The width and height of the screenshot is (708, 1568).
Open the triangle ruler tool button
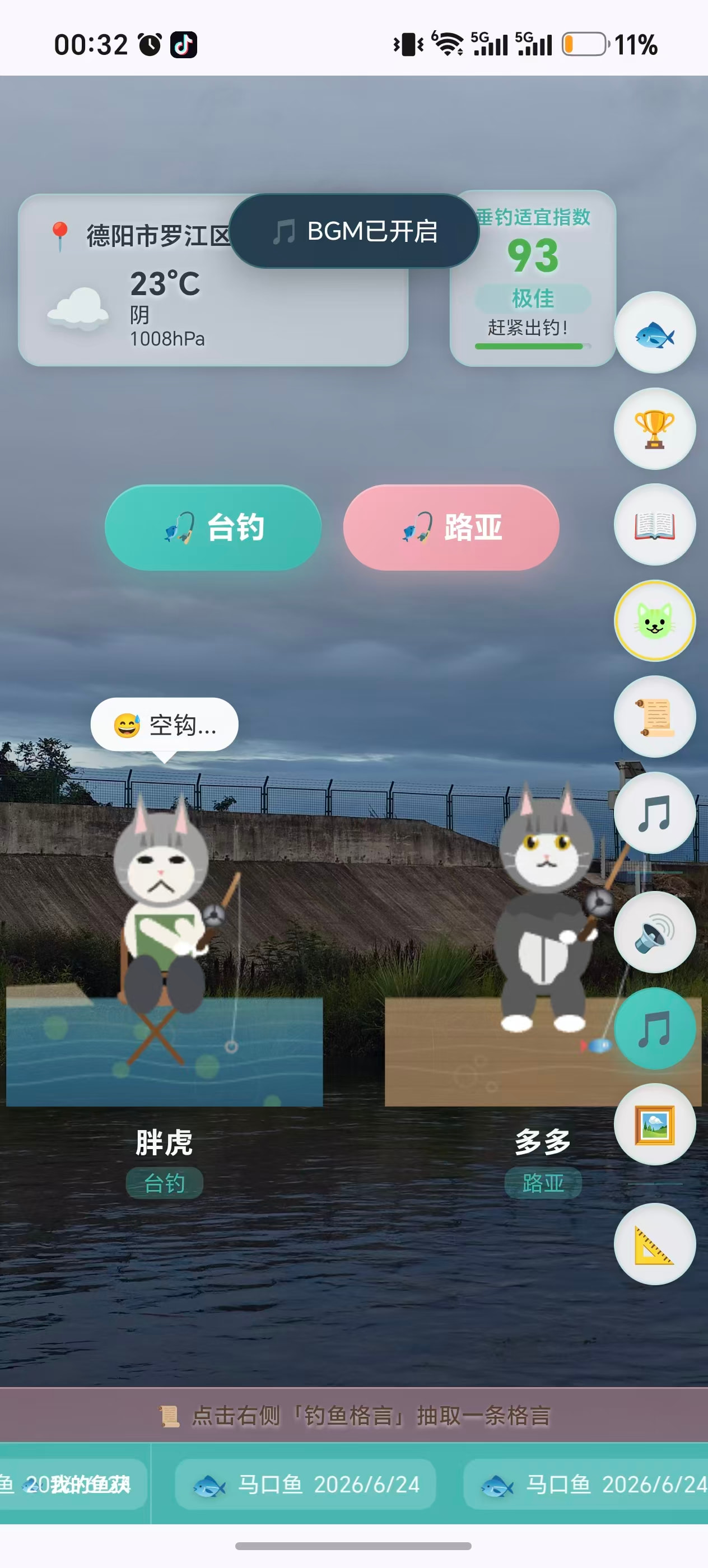(654, 1244)
